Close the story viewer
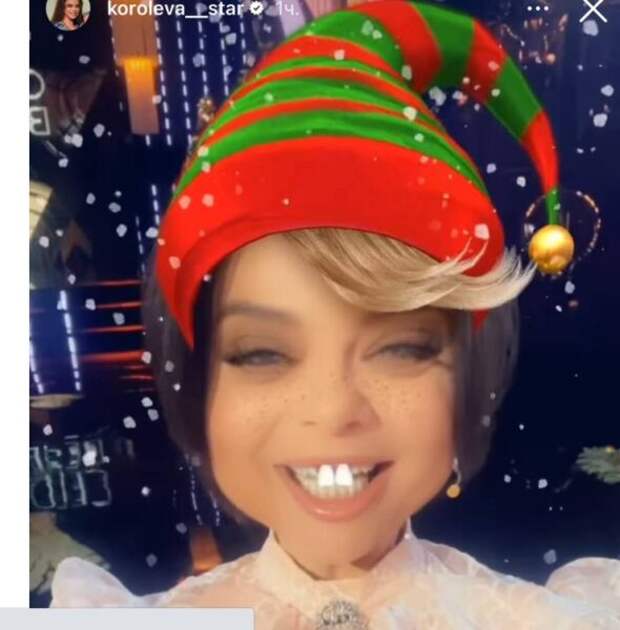620x630 pixels. pos(593,9)
